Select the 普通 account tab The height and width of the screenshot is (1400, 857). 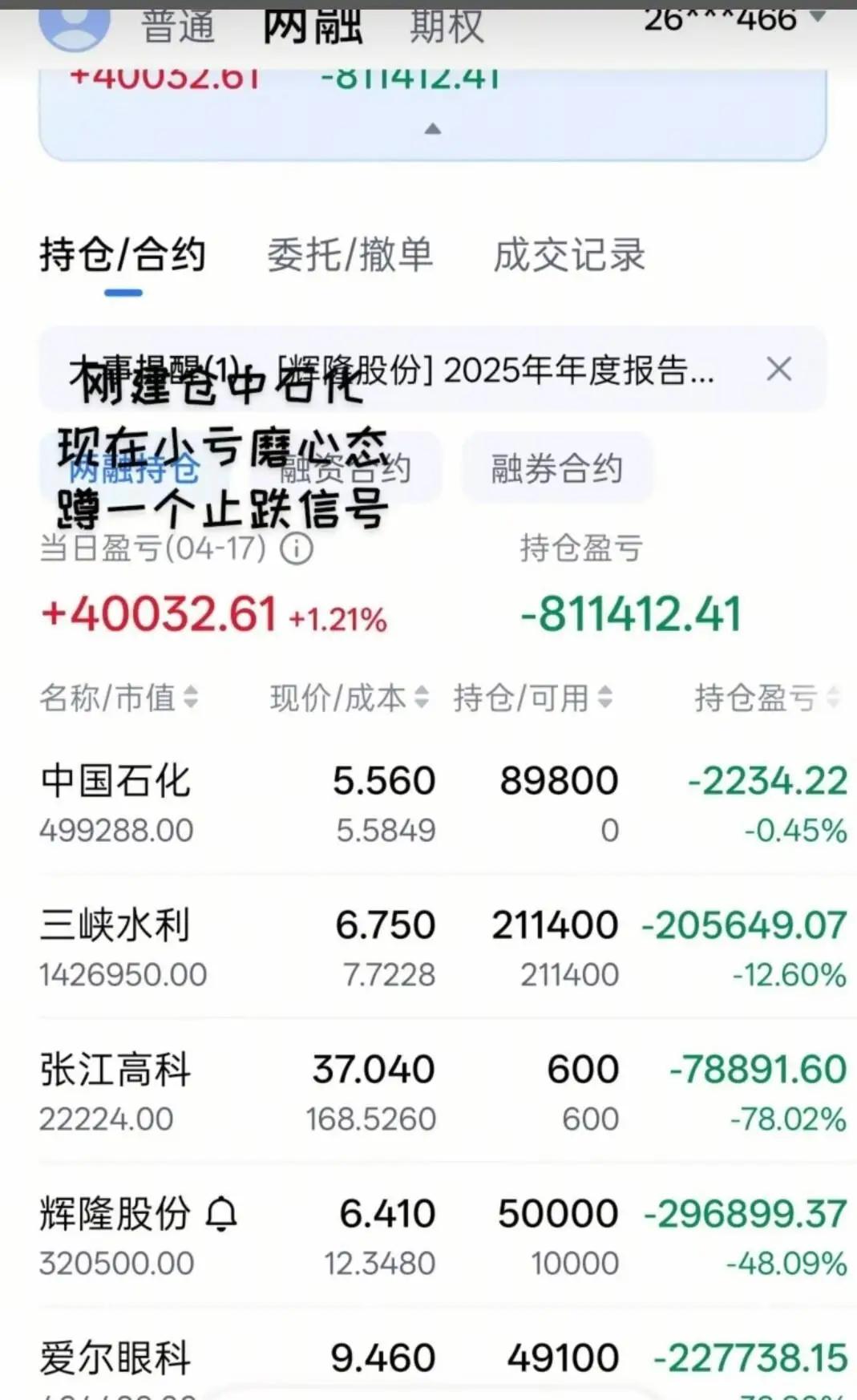coord(178,26)
